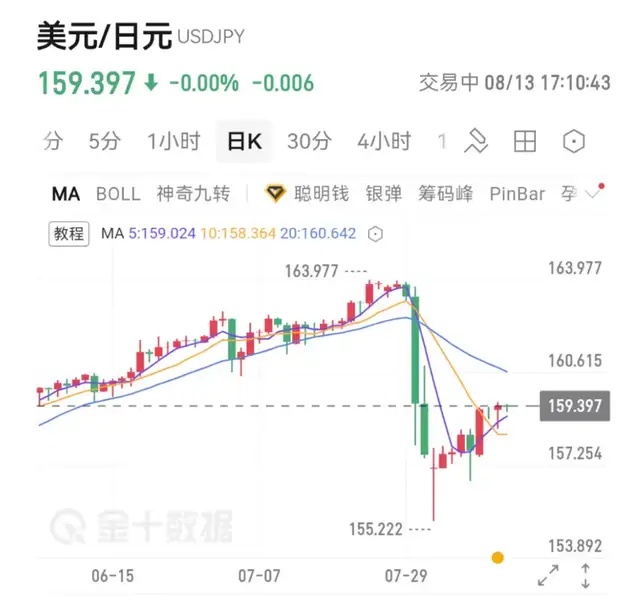Switch to the 30分 interval
Image resolution: width=640 pixels, height=601 pixels.
[x=309, y=142]
